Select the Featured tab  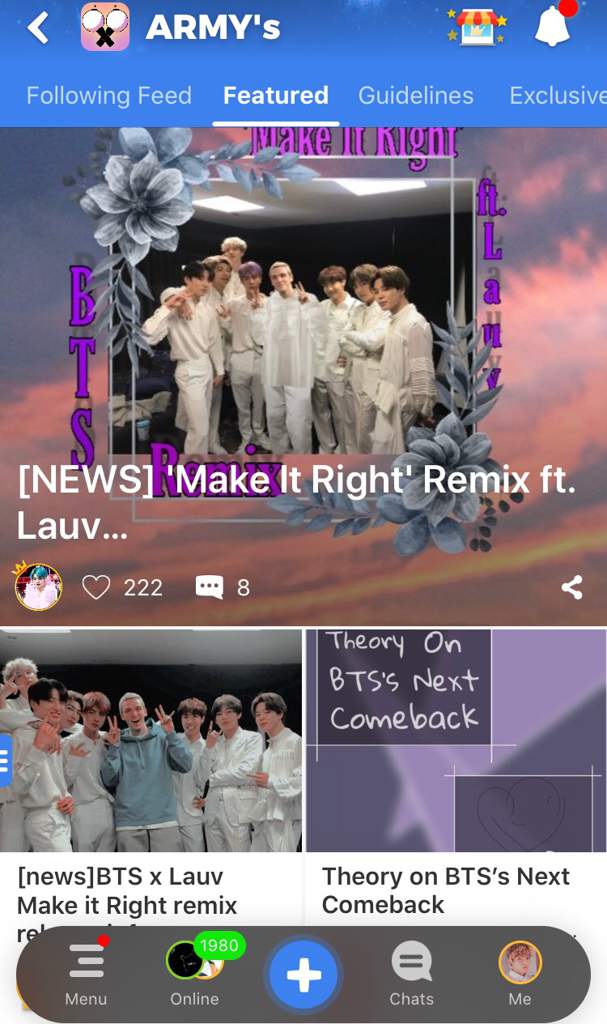coord(275,96)
